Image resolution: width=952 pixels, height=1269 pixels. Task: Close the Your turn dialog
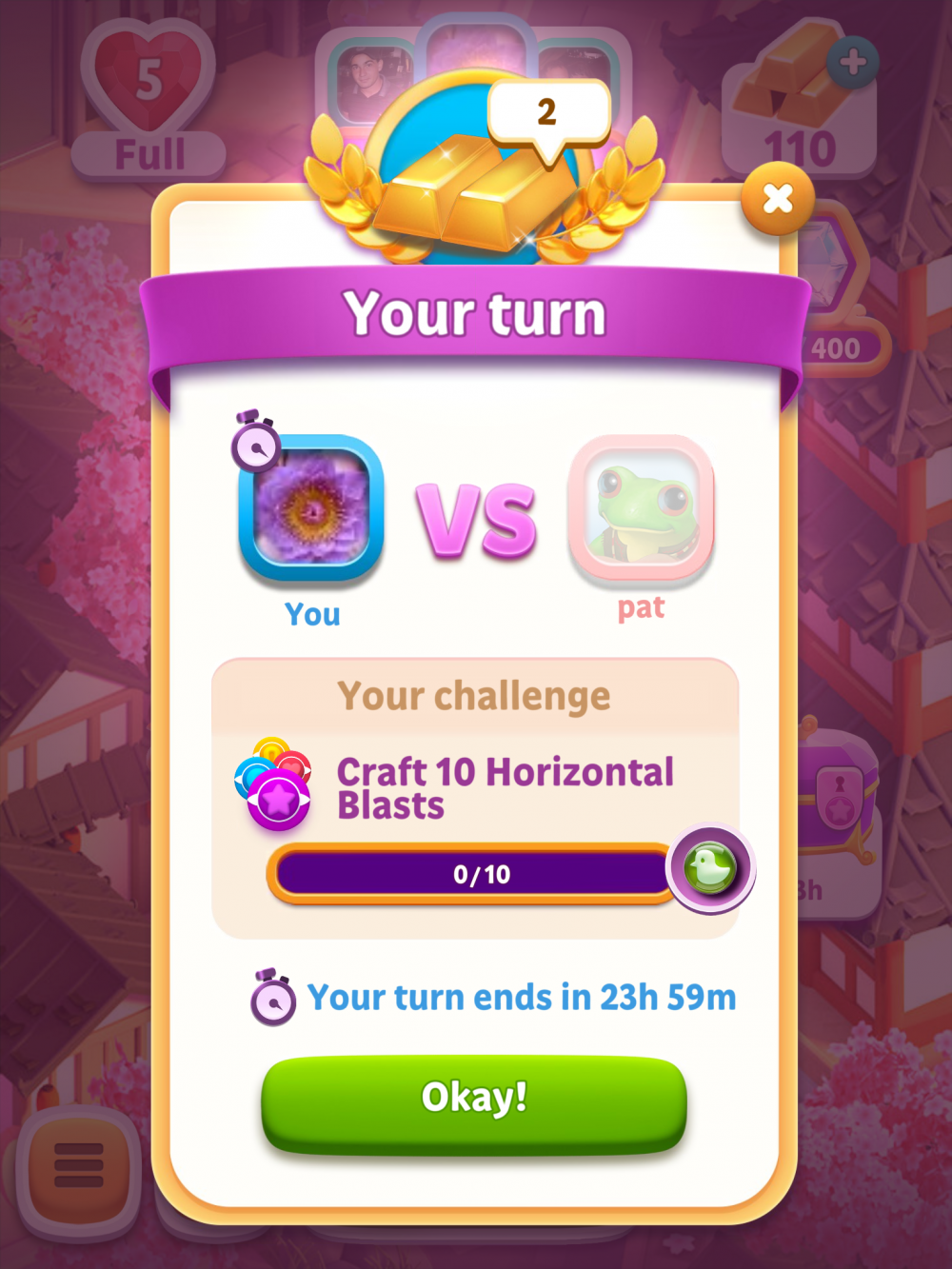click(x=778, y=199)
